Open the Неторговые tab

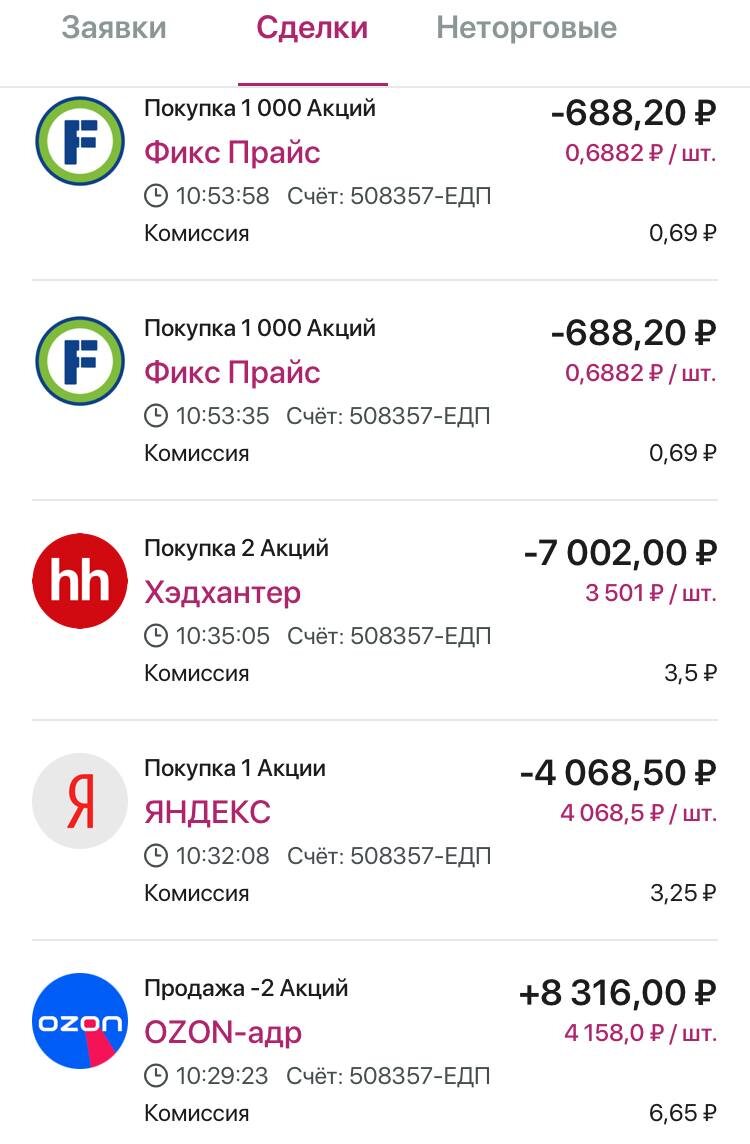(525, 28)
